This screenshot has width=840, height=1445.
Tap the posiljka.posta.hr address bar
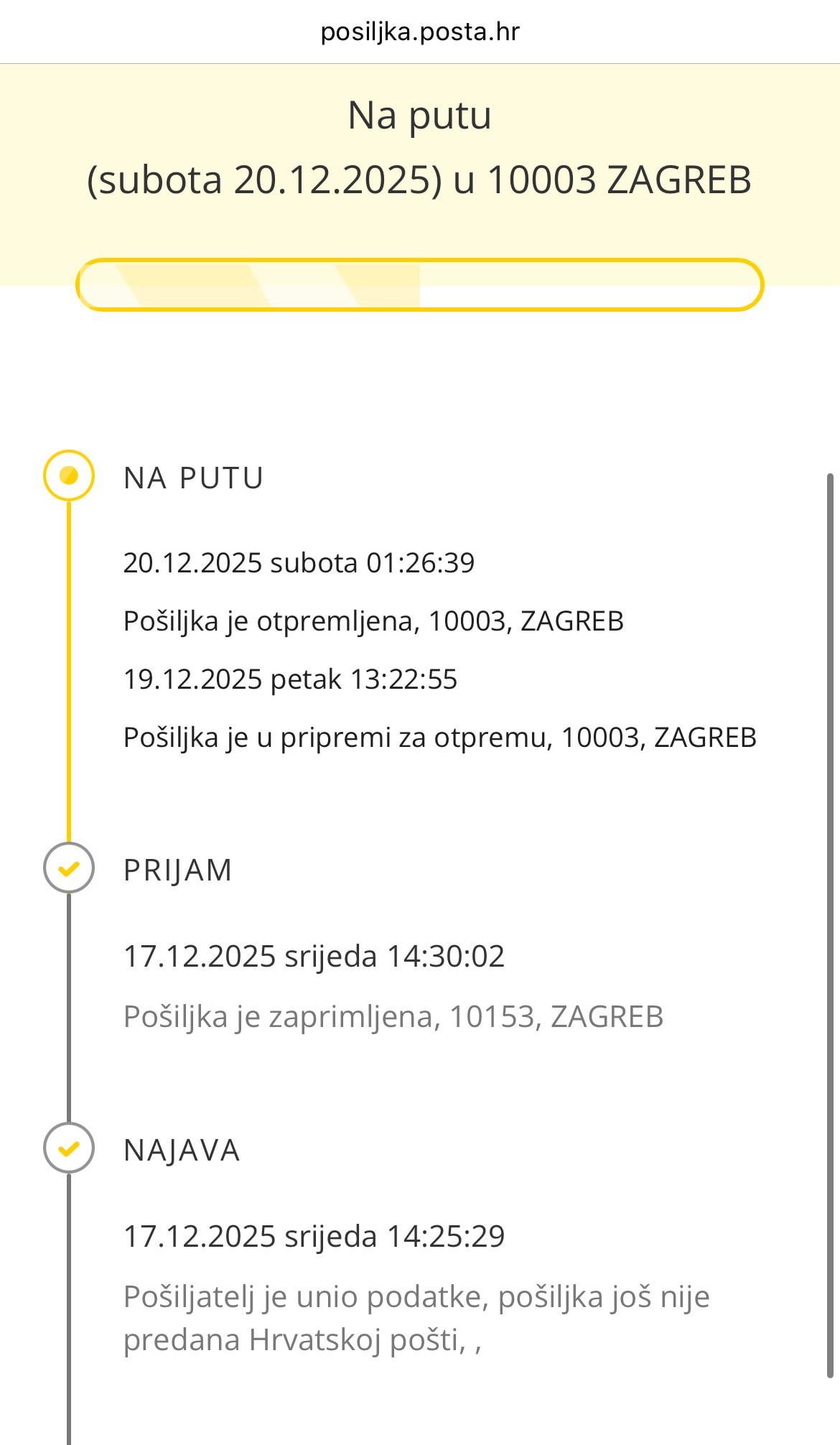tap(420, 32)
